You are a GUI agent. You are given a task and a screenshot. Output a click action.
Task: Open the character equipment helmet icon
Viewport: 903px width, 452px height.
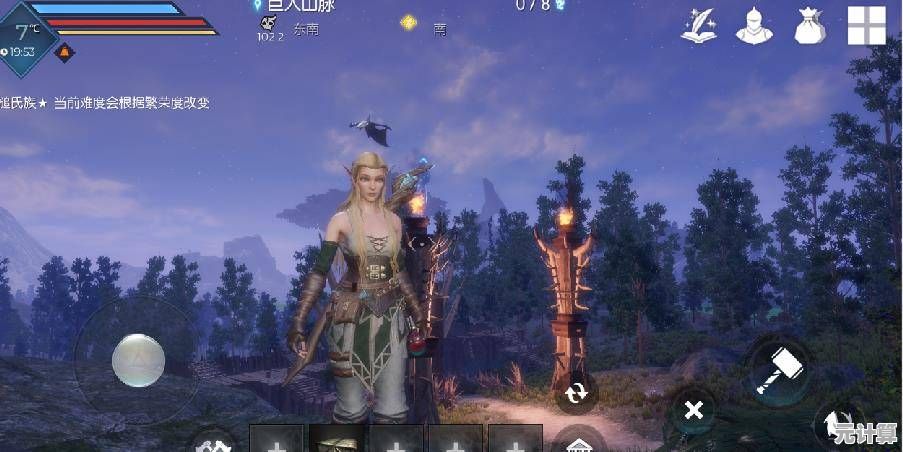[x=754, y=25]
